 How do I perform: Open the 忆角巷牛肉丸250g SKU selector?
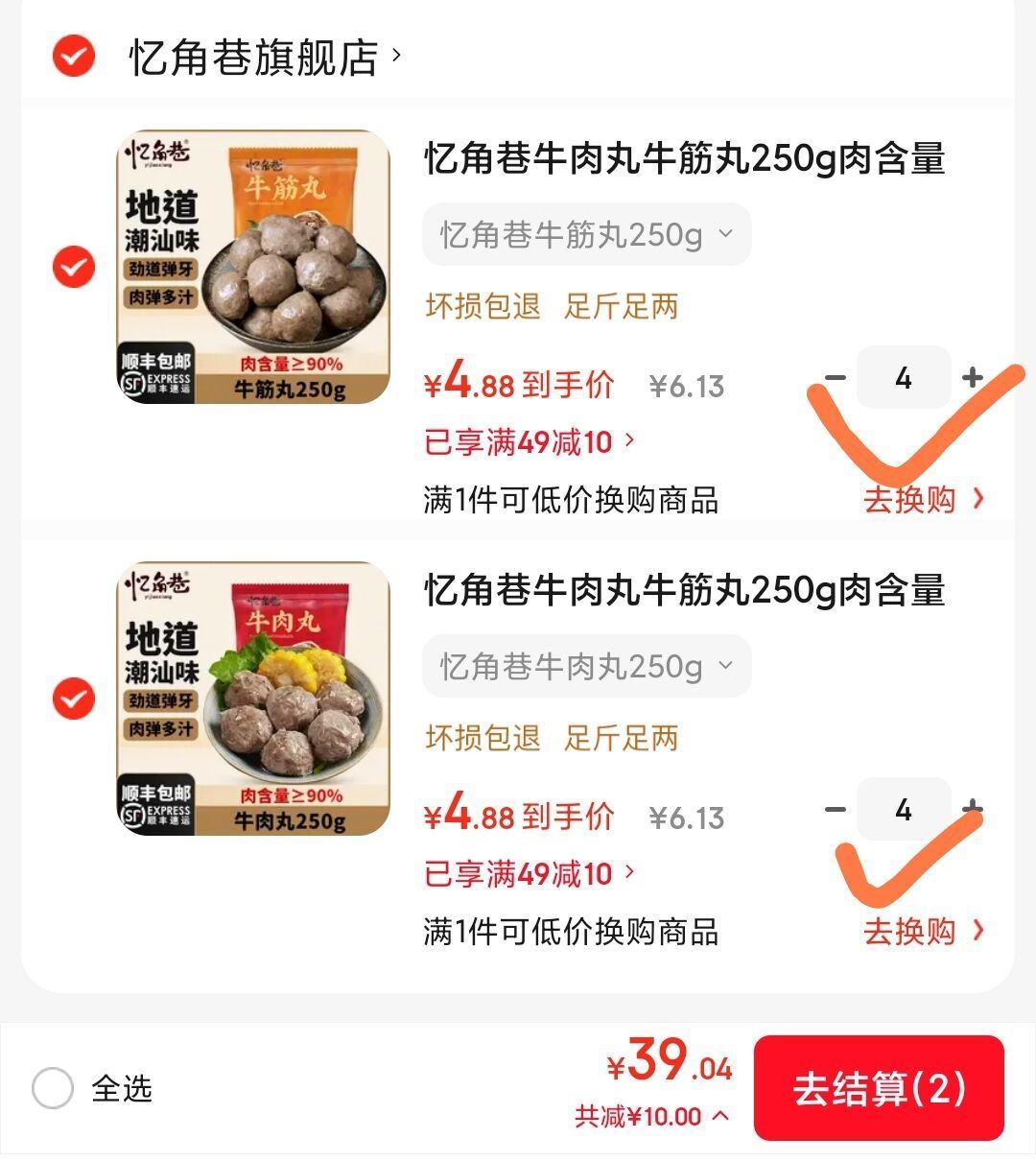click(587, 665)
